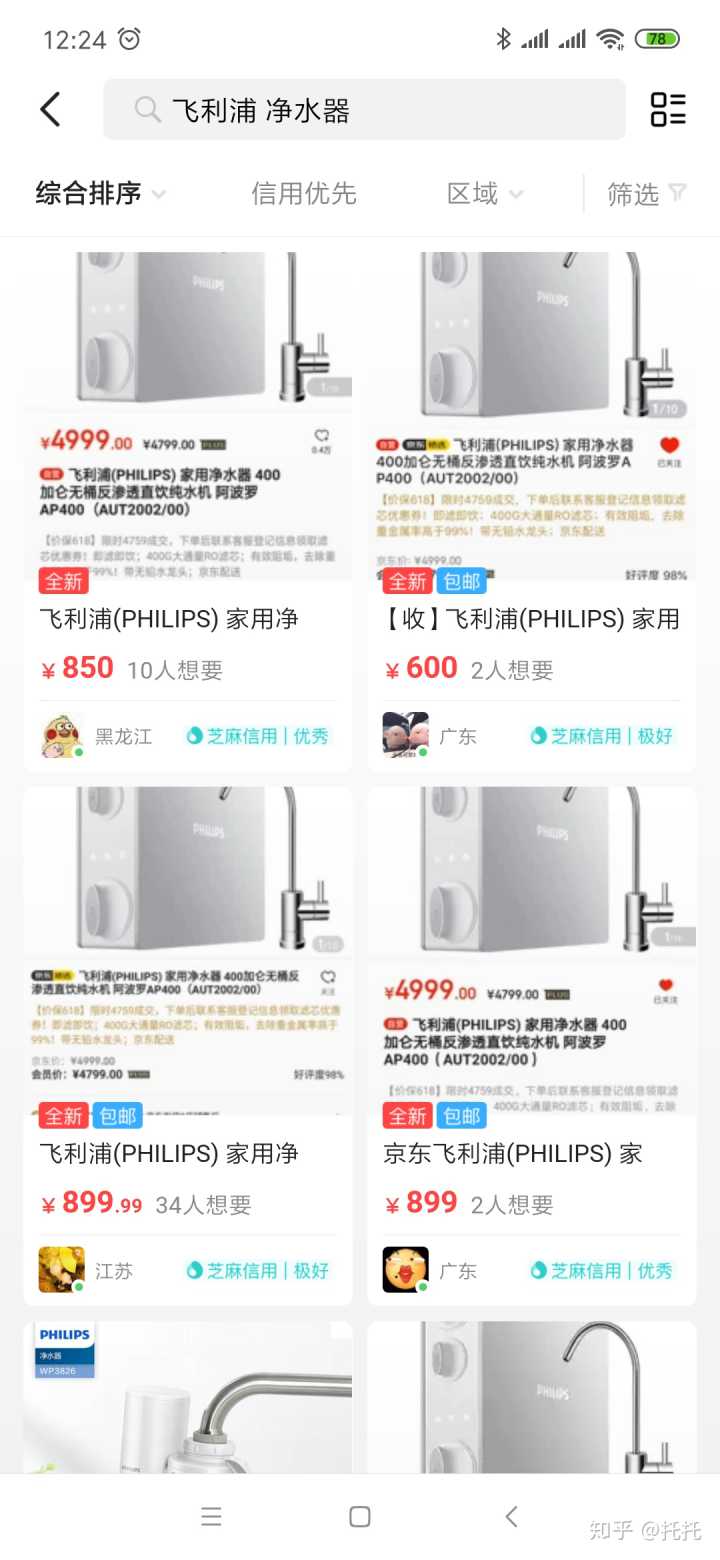Open the 筛选 filter panel
The image size is (720, 1560).
coord(646,193)
